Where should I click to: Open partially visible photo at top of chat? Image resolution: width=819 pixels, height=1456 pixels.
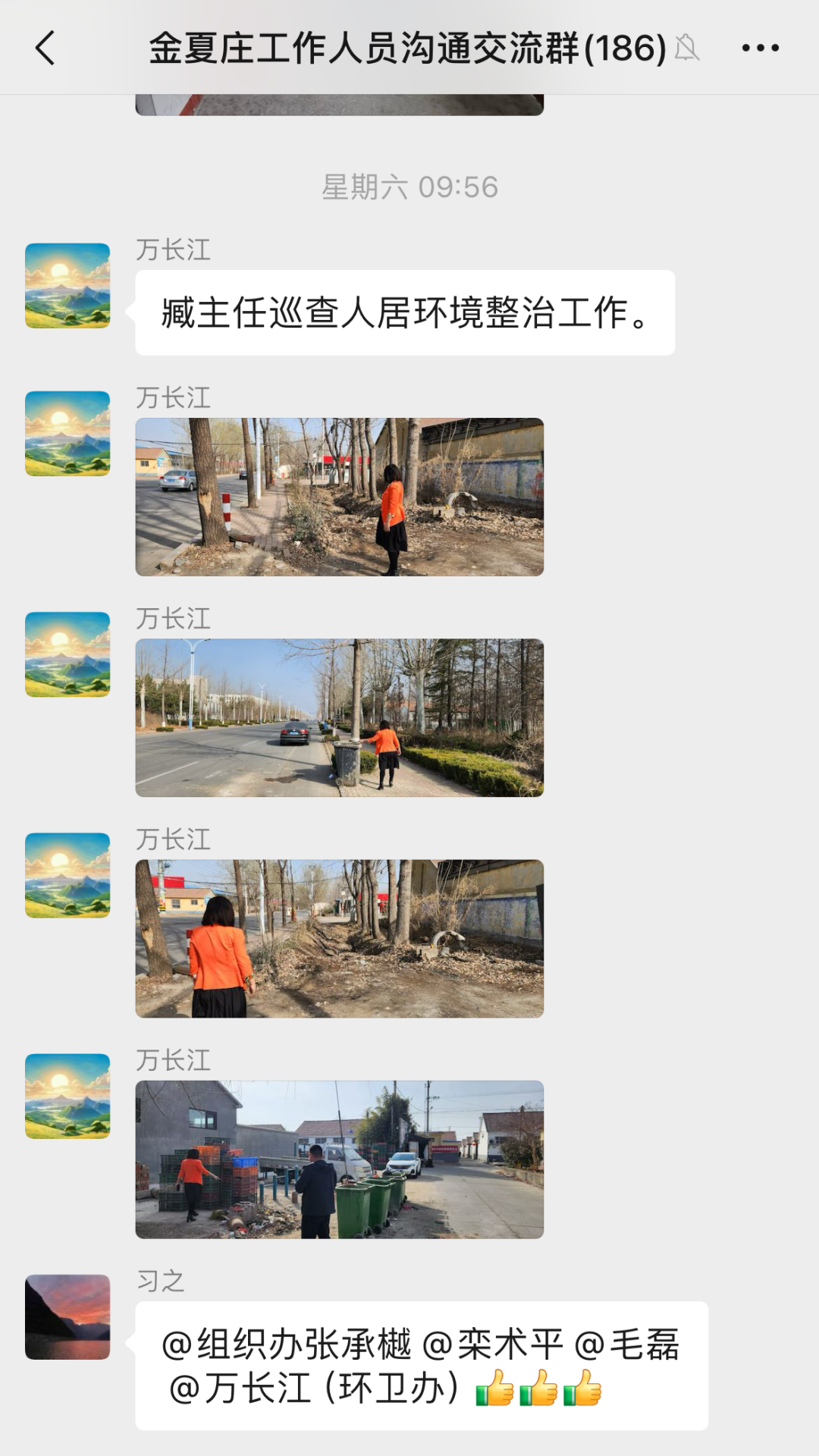[x=339, y=105]
